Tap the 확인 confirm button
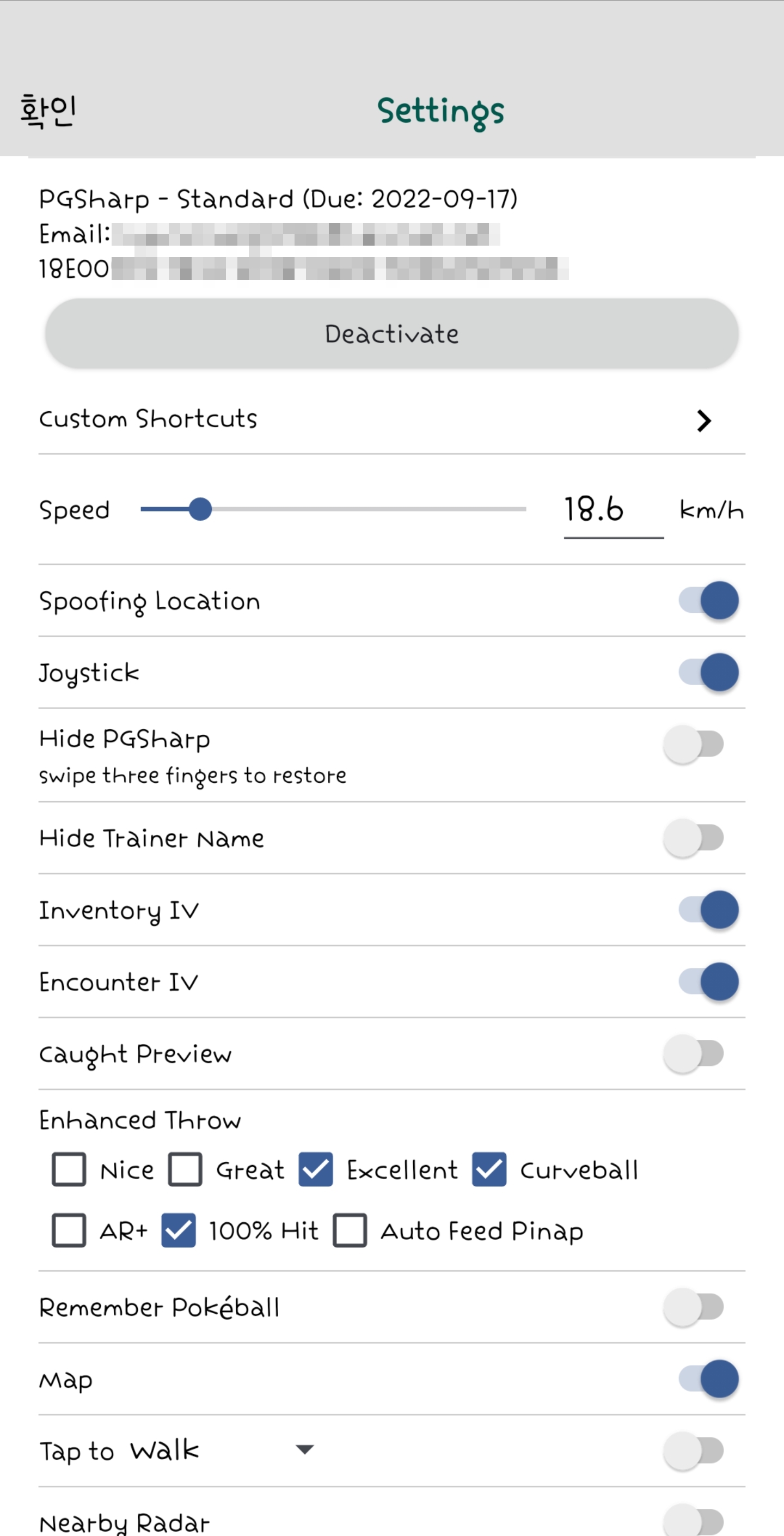This screenshot has width=784, height=1536. click(48, 111)
